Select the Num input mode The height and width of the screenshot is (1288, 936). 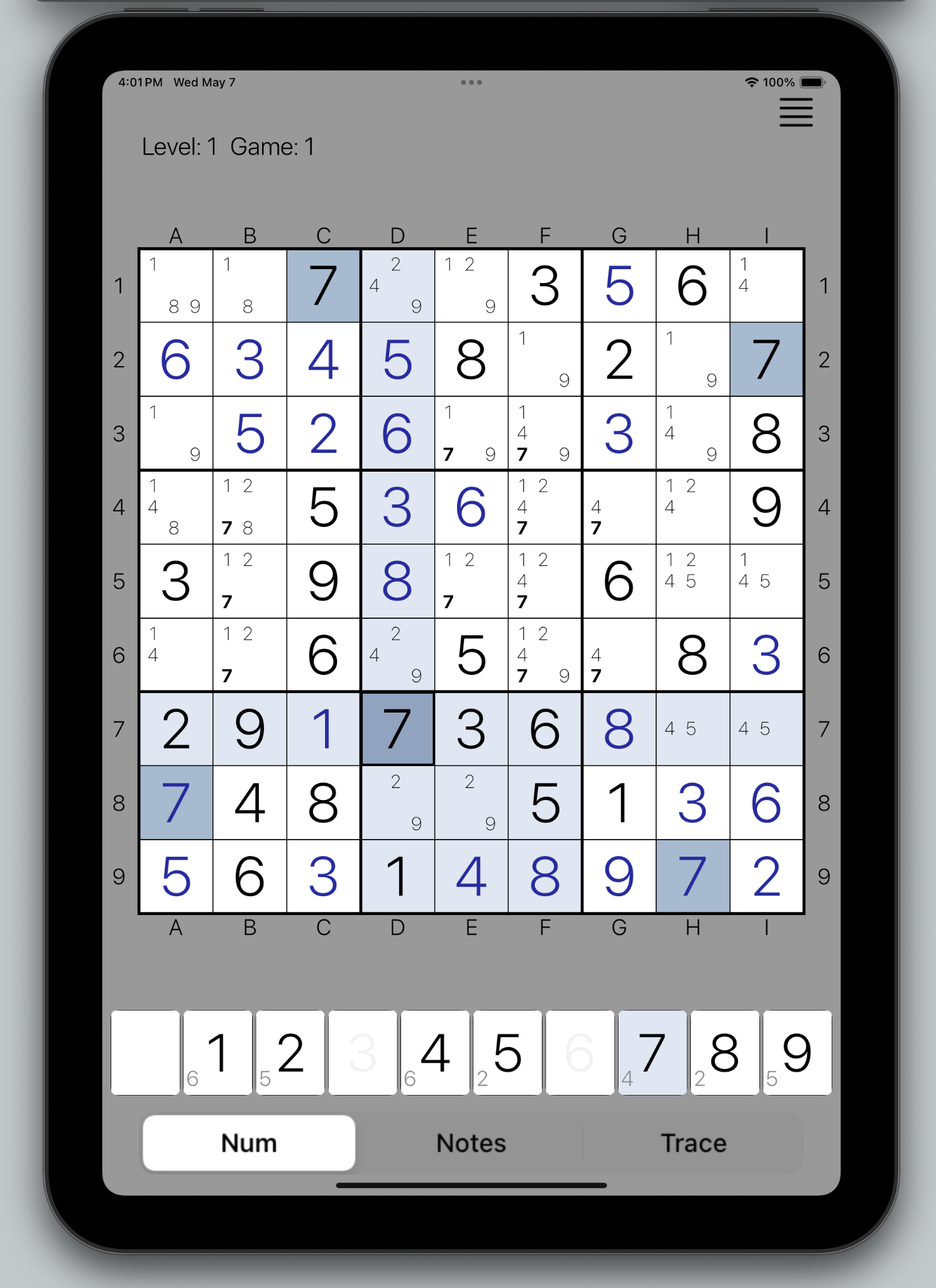click(249, 1143)
